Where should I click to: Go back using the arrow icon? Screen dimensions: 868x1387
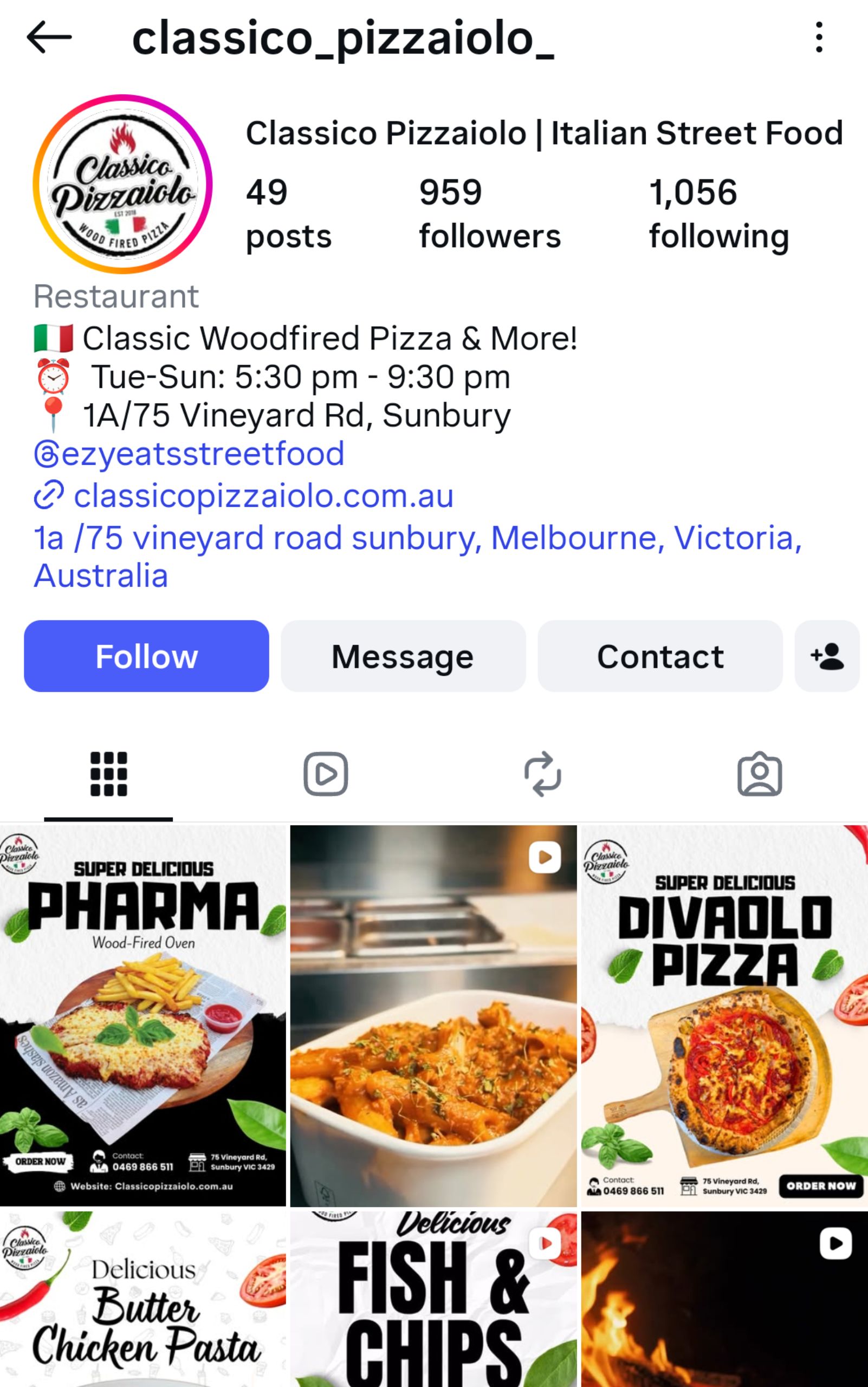[49, 37]
